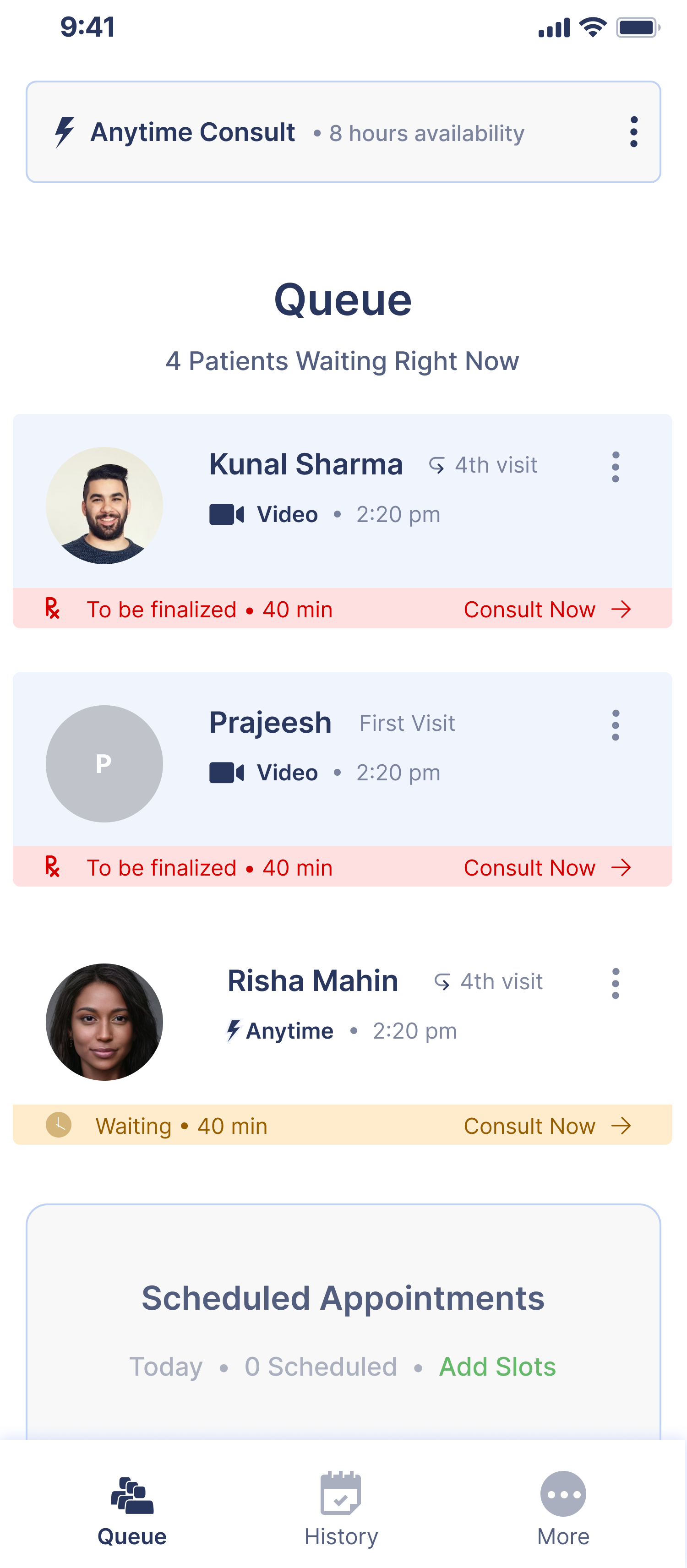
Task: Open options menu for Prajeesh
Action: pyautogui.click(x=615, y=725)
